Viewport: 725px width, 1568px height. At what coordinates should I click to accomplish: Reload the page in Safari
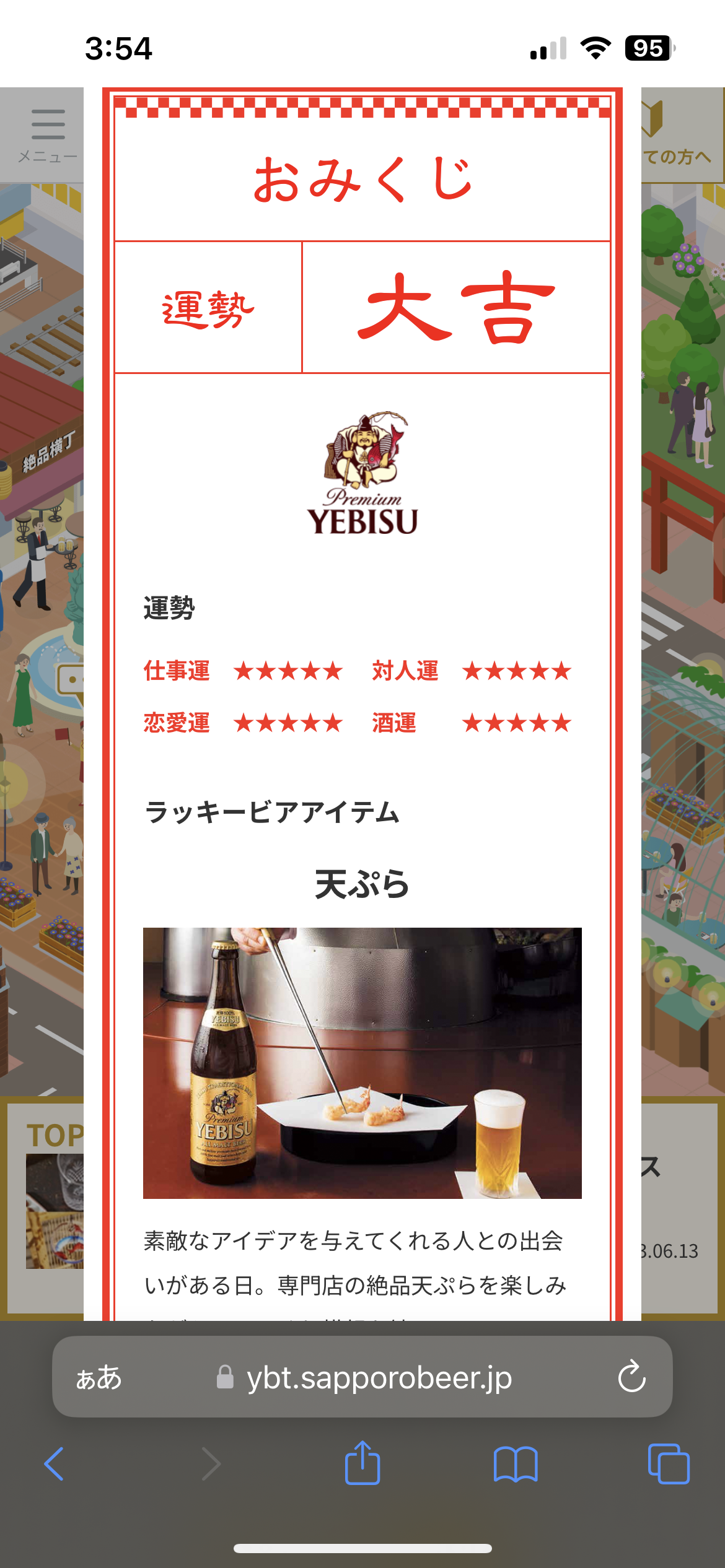pos(631,1376)
